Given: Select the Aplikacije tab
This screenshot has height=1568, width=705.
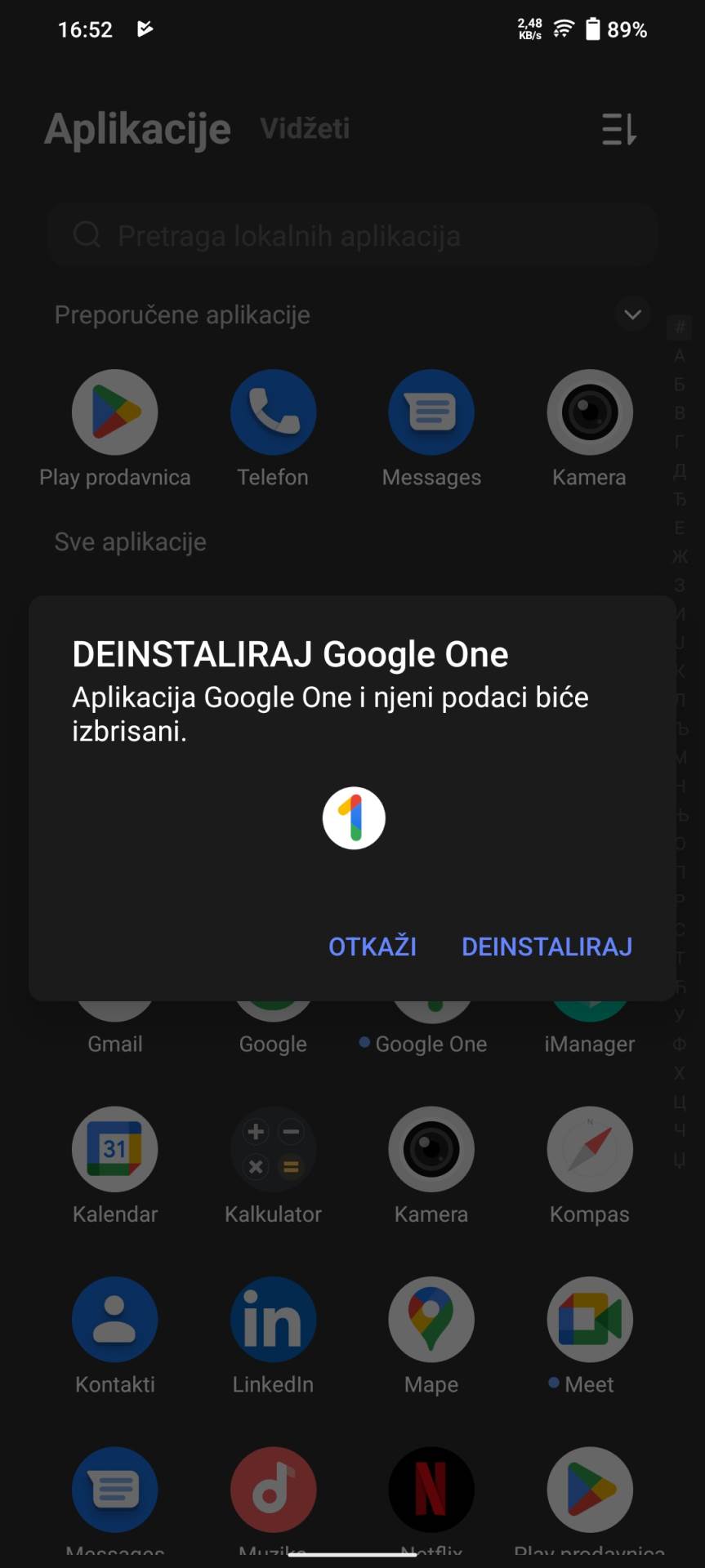Looking at the screenshot, I should pyautogui.click(x=137, y=128).
